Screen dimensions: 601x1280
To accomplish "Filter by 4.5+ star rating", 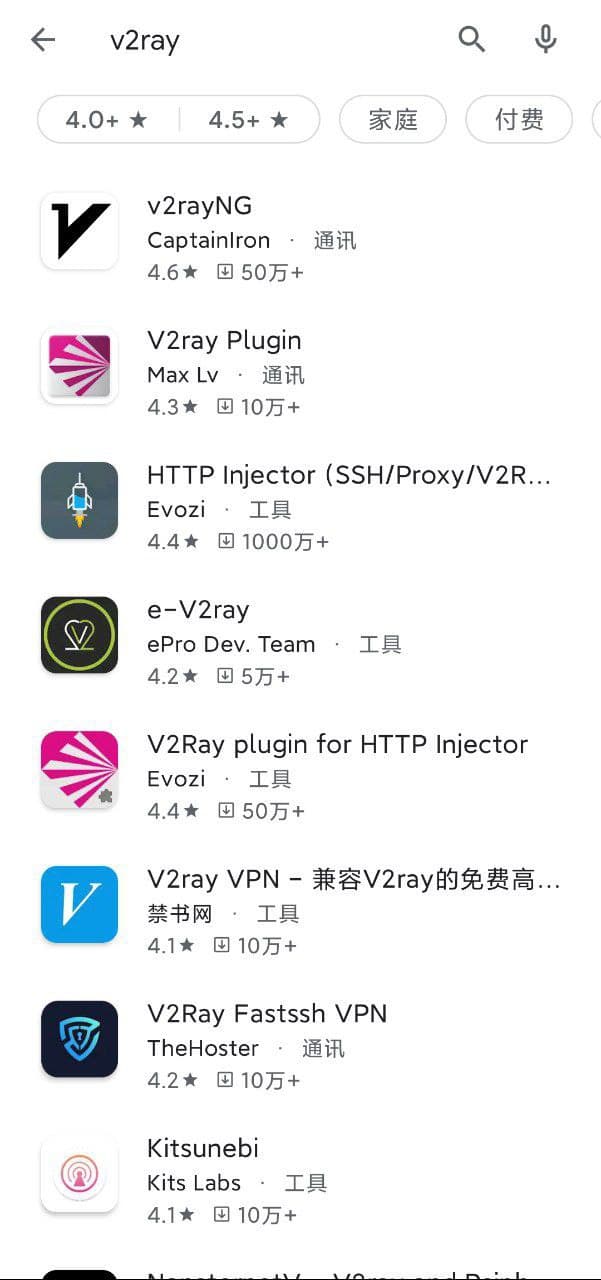I will click(249, 120).
